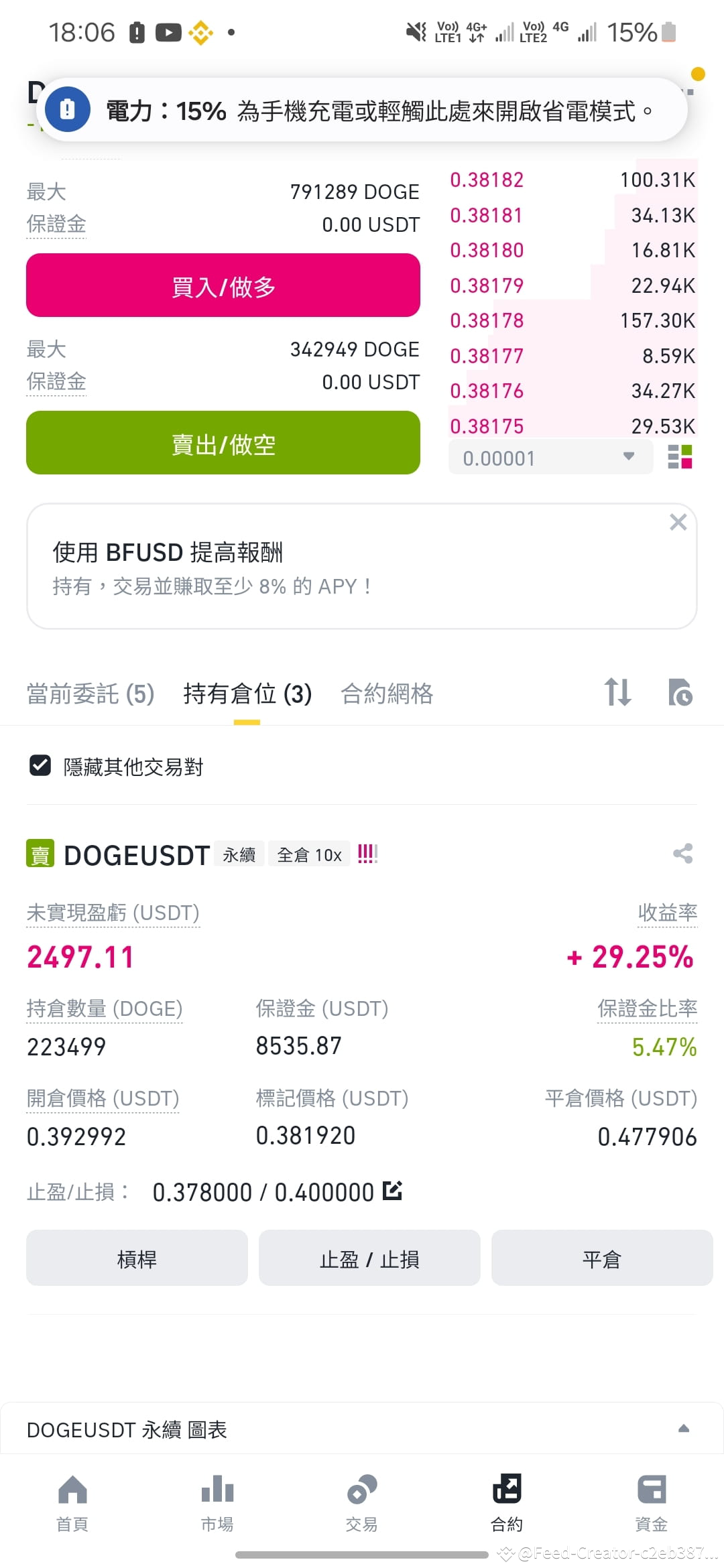Screen dimensions: 724x1568
Task: Switch to the 合約網格 tab
Action: pyautogui.click(x=387, y=694)
